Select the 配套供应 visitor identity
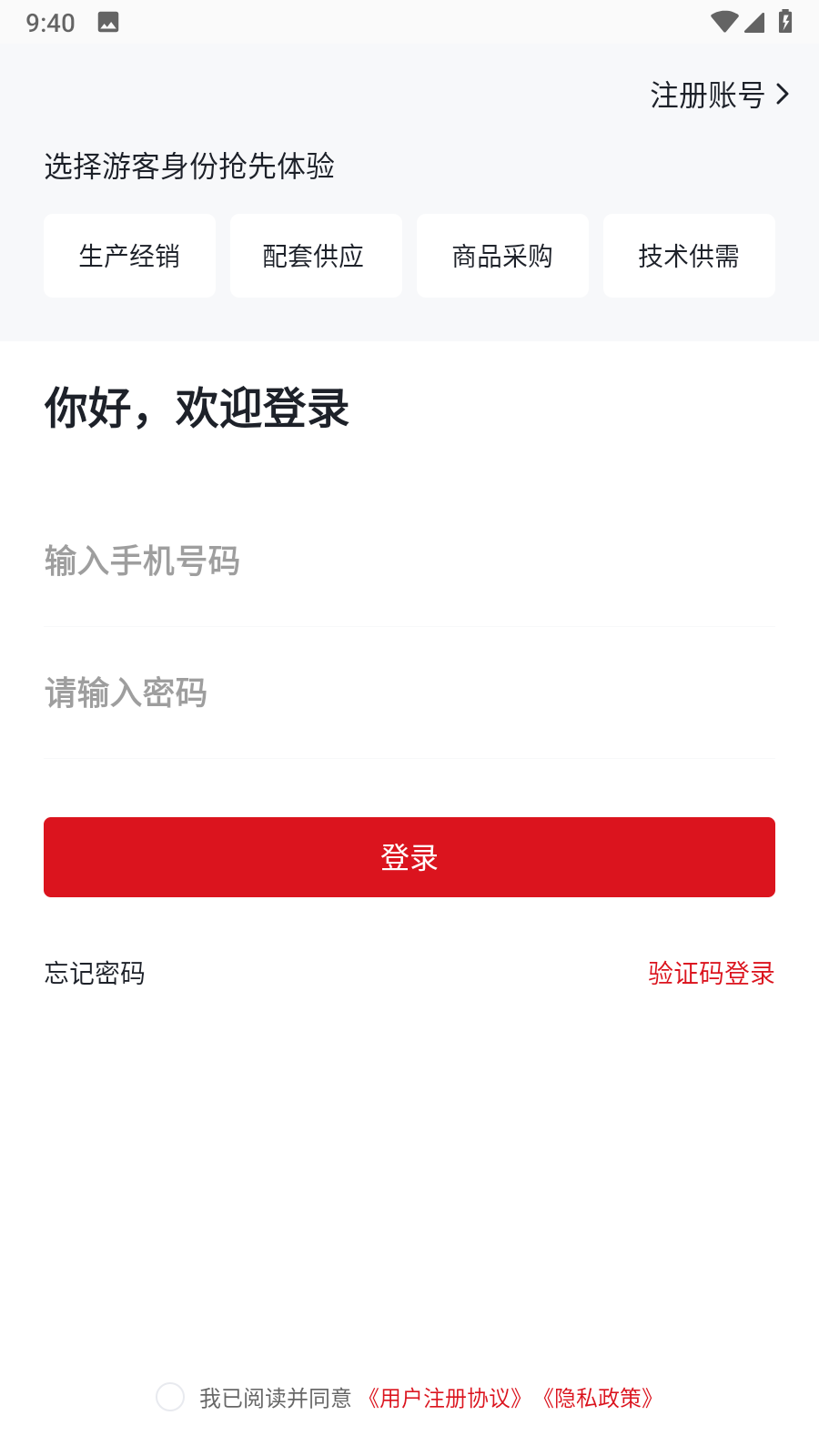Viewport: 819px width, 1456px height. click(x=316, y=256)
